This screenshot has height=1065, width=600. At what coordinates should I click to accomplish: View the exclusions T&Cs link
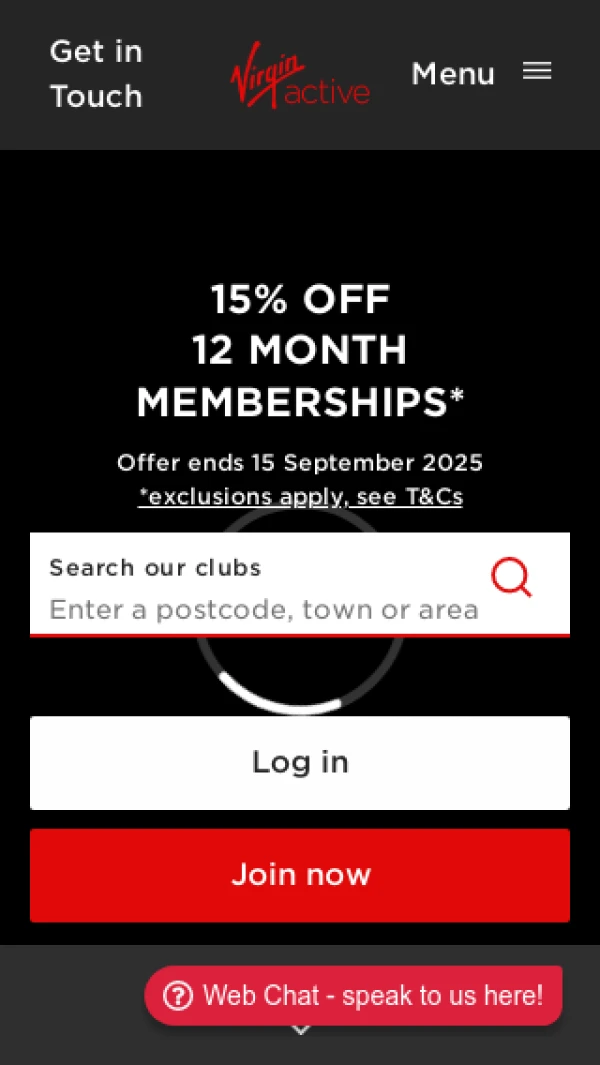(300, 497)
